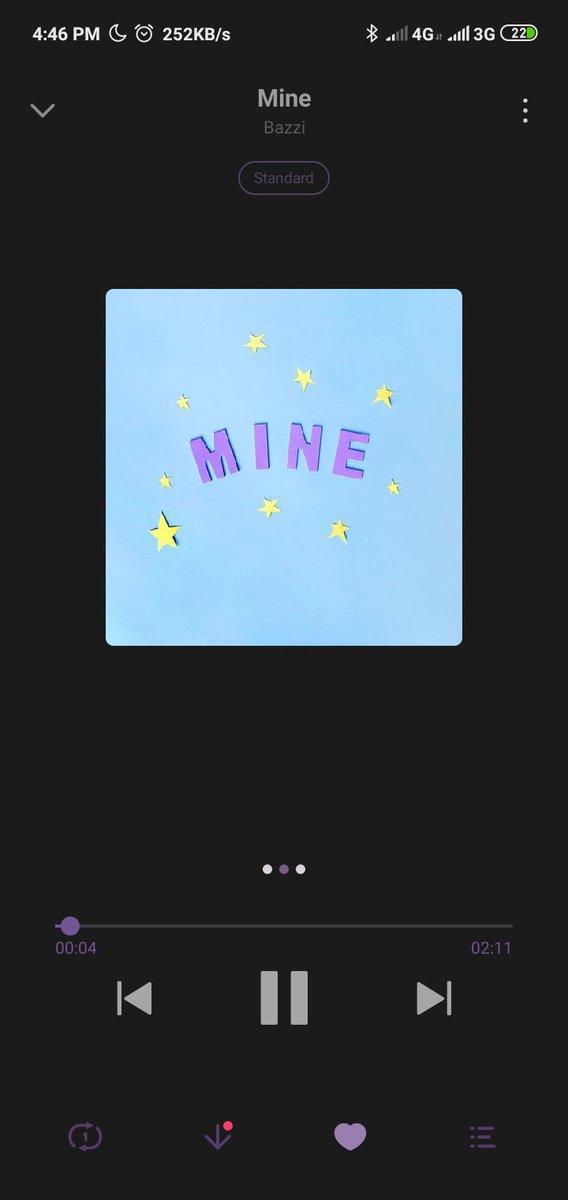Tap the Mine album artwork
This screenshot has width=568, height=1200.
point(284,467)
